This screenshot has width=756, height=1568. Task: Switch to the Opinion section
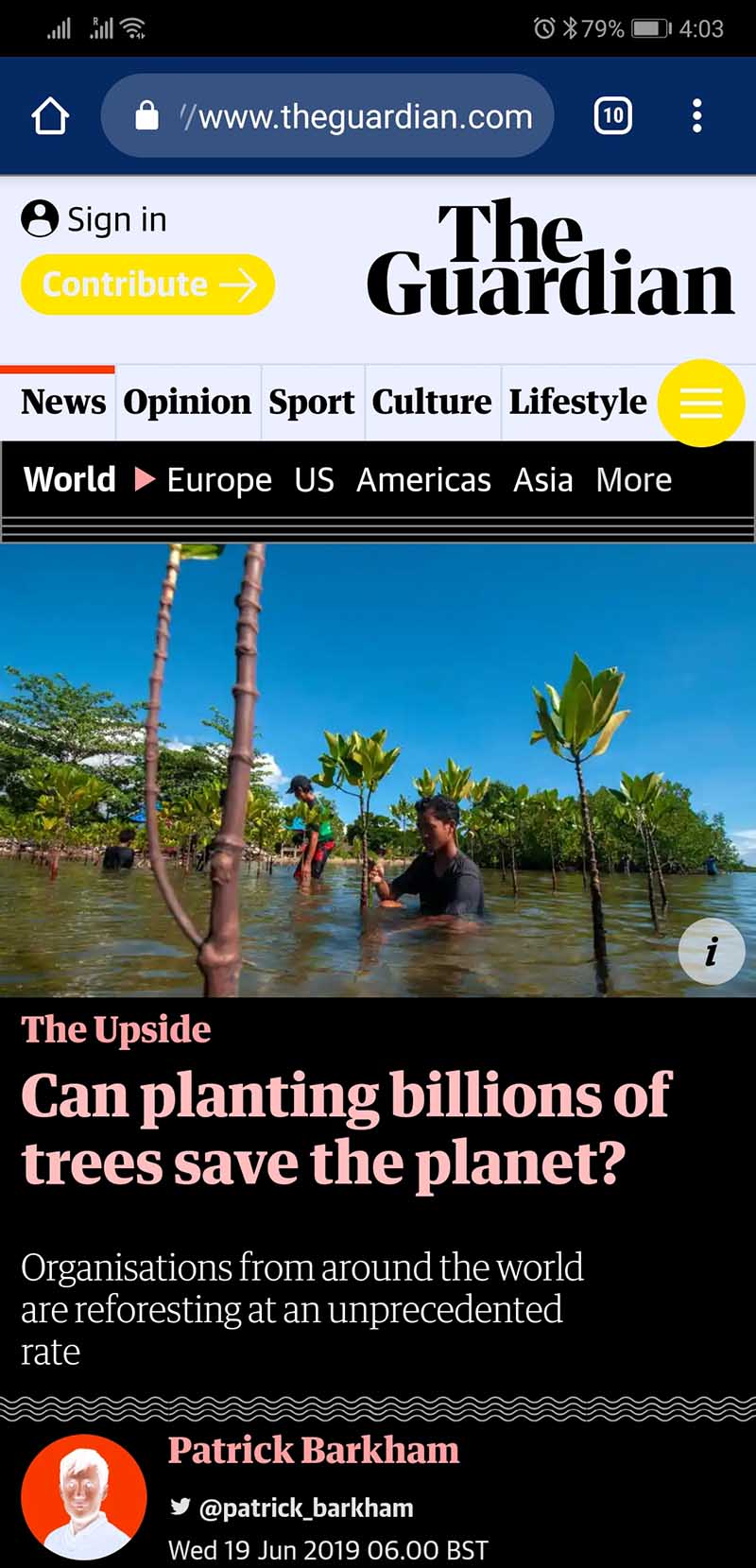(x=187, y=402)
